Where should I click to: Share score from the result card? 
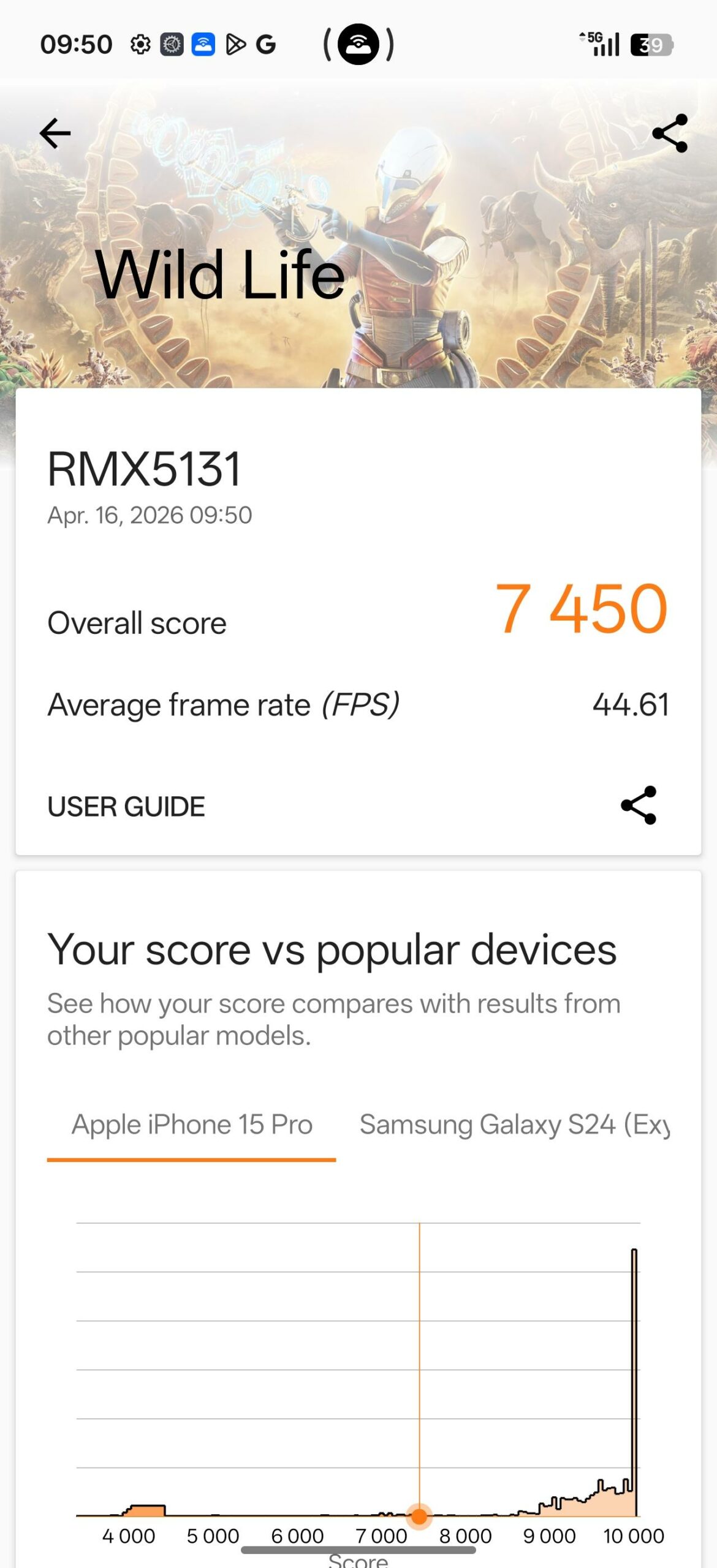point(638,805)
